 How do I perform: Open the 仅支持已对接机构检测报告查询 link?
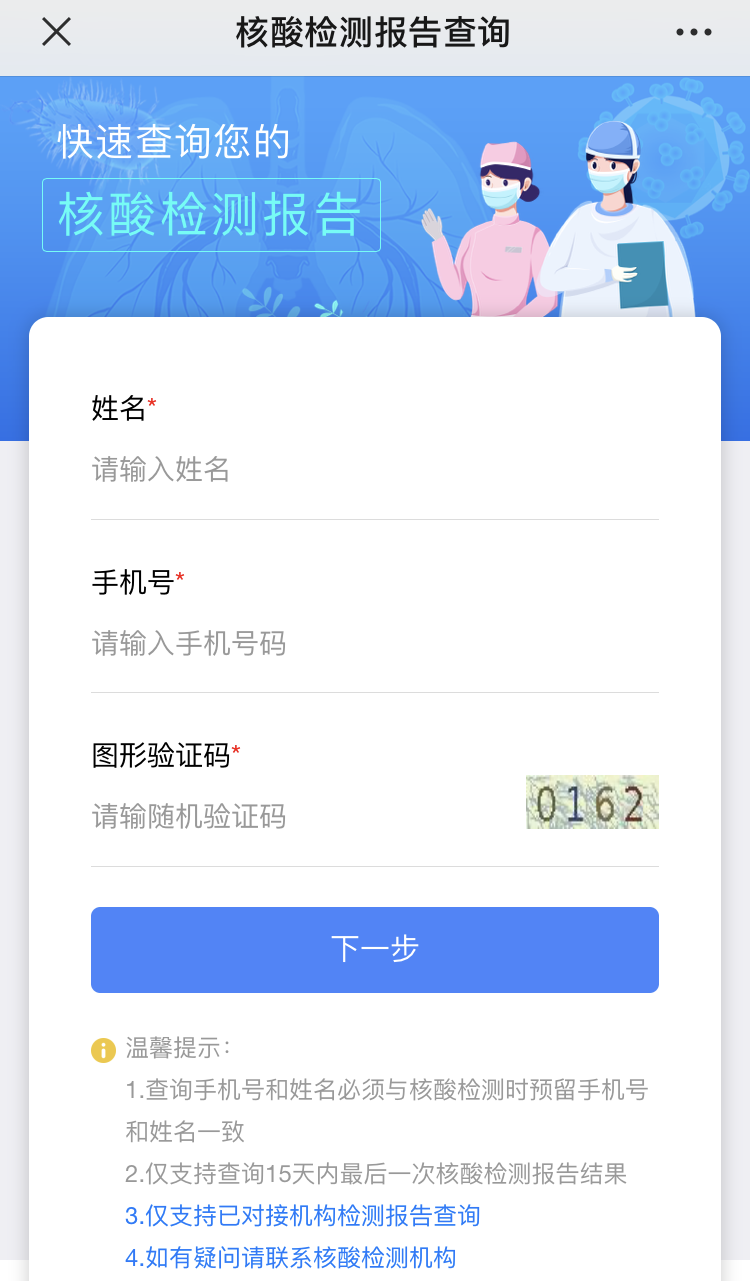(x=303, y=1215)
